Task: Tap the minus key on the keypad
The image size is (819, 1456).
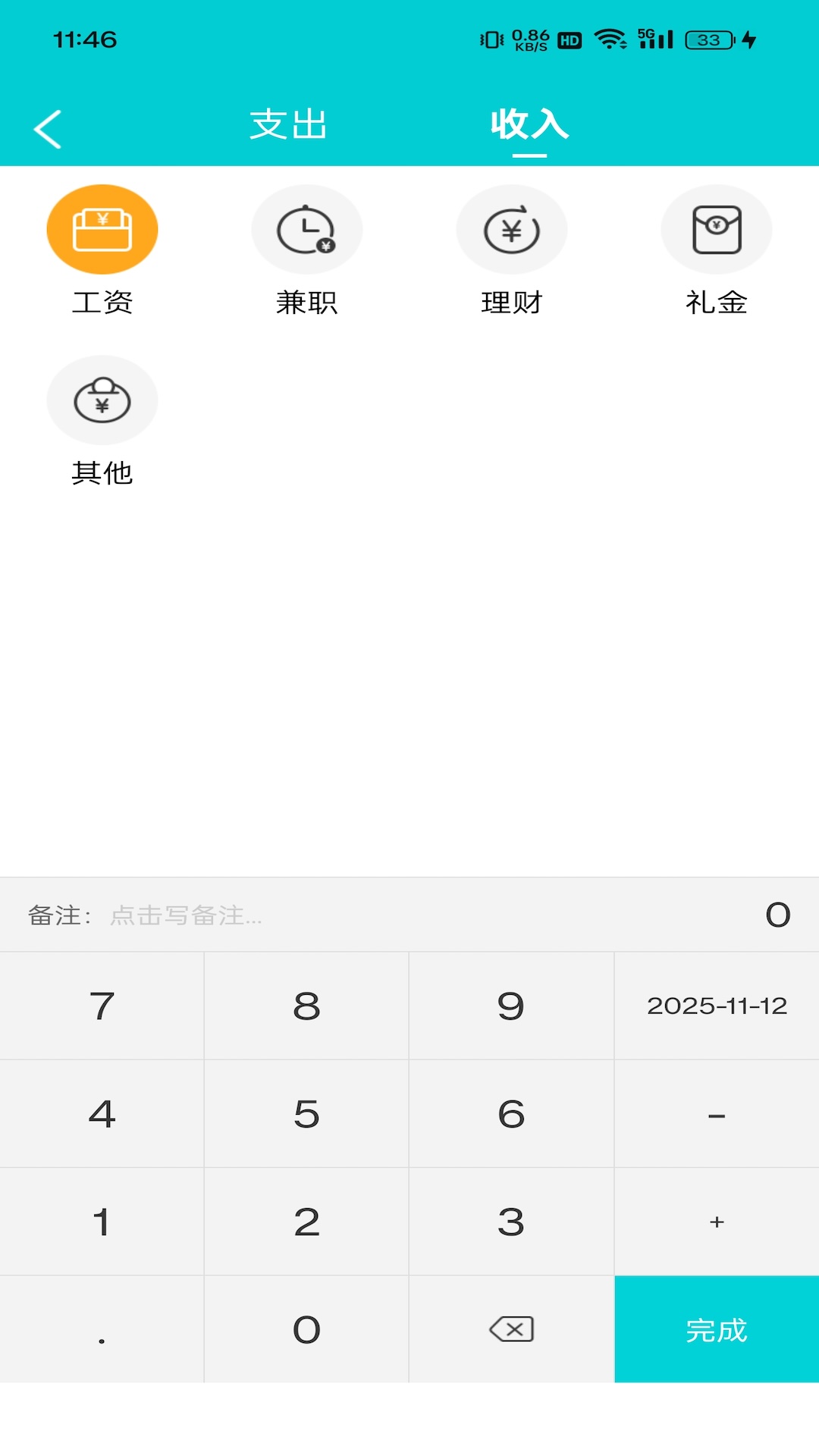Action: (716, 1113)
